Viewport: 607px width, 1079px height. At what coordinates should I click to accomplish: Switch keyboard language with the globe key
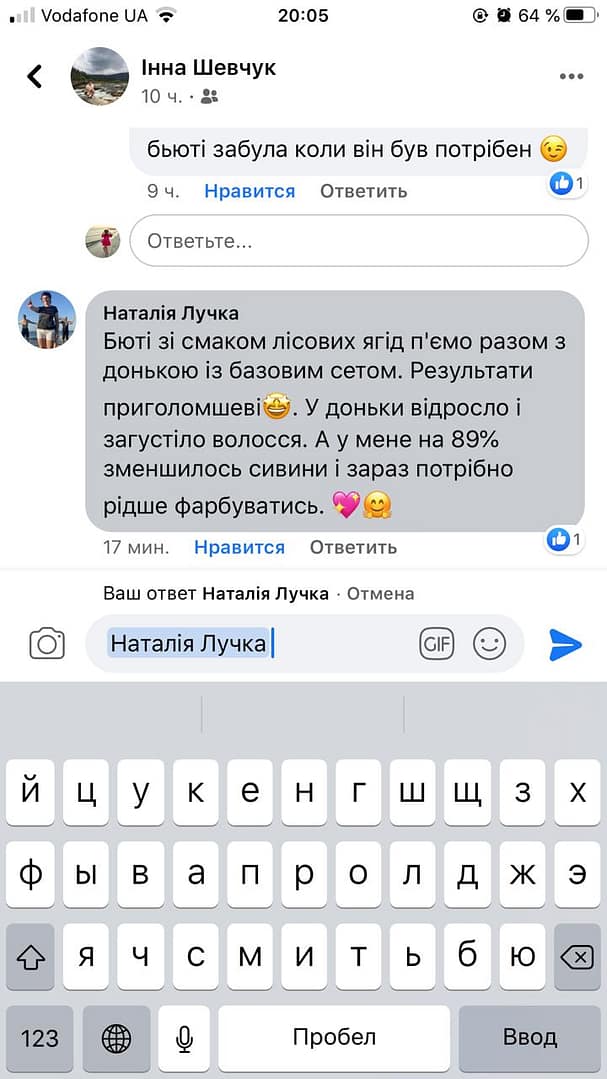coord(116,1037)
